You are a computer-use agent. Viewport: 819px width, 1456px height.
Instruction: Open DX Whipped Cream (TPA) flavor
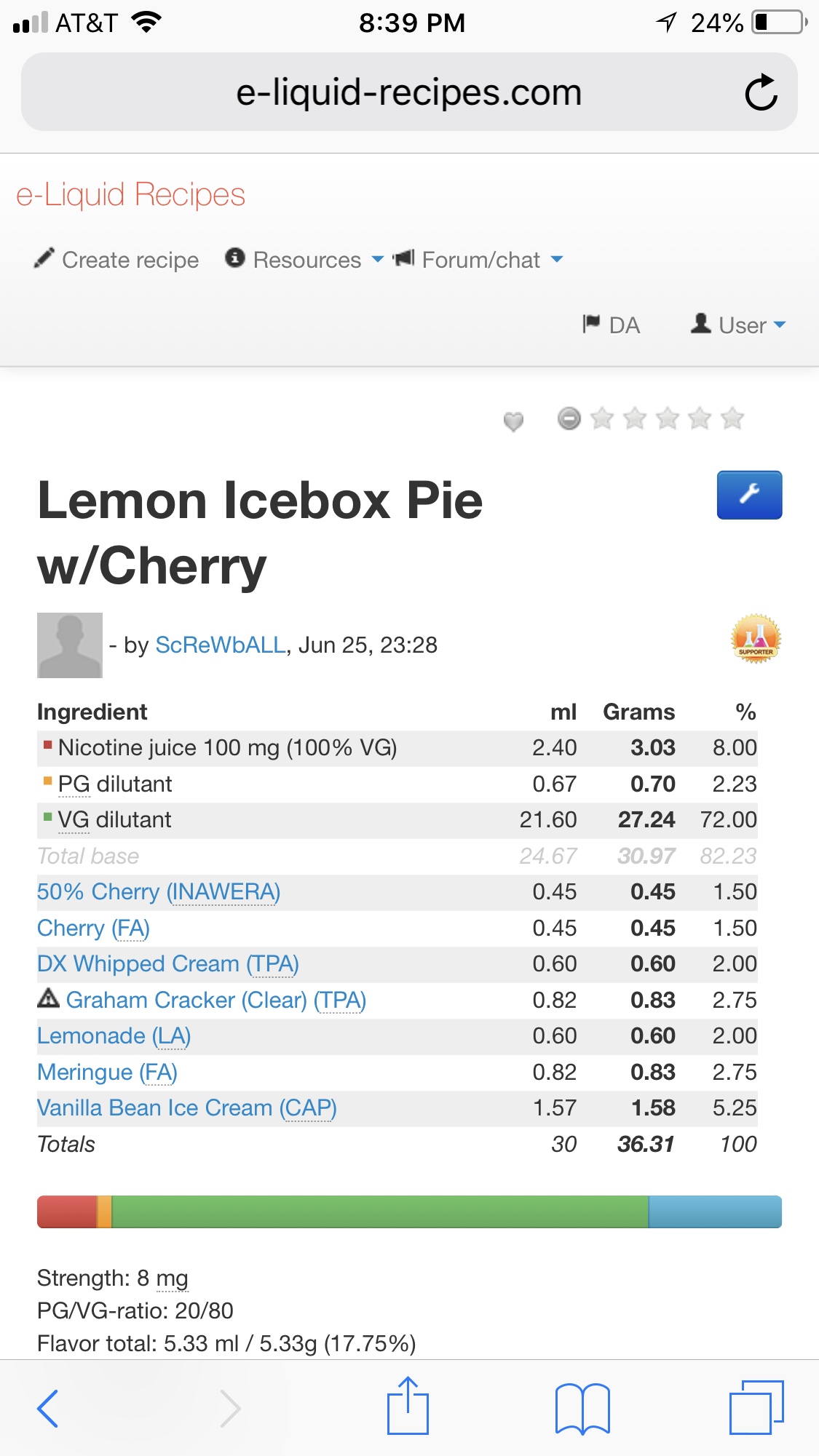click(x=168, y=964)
